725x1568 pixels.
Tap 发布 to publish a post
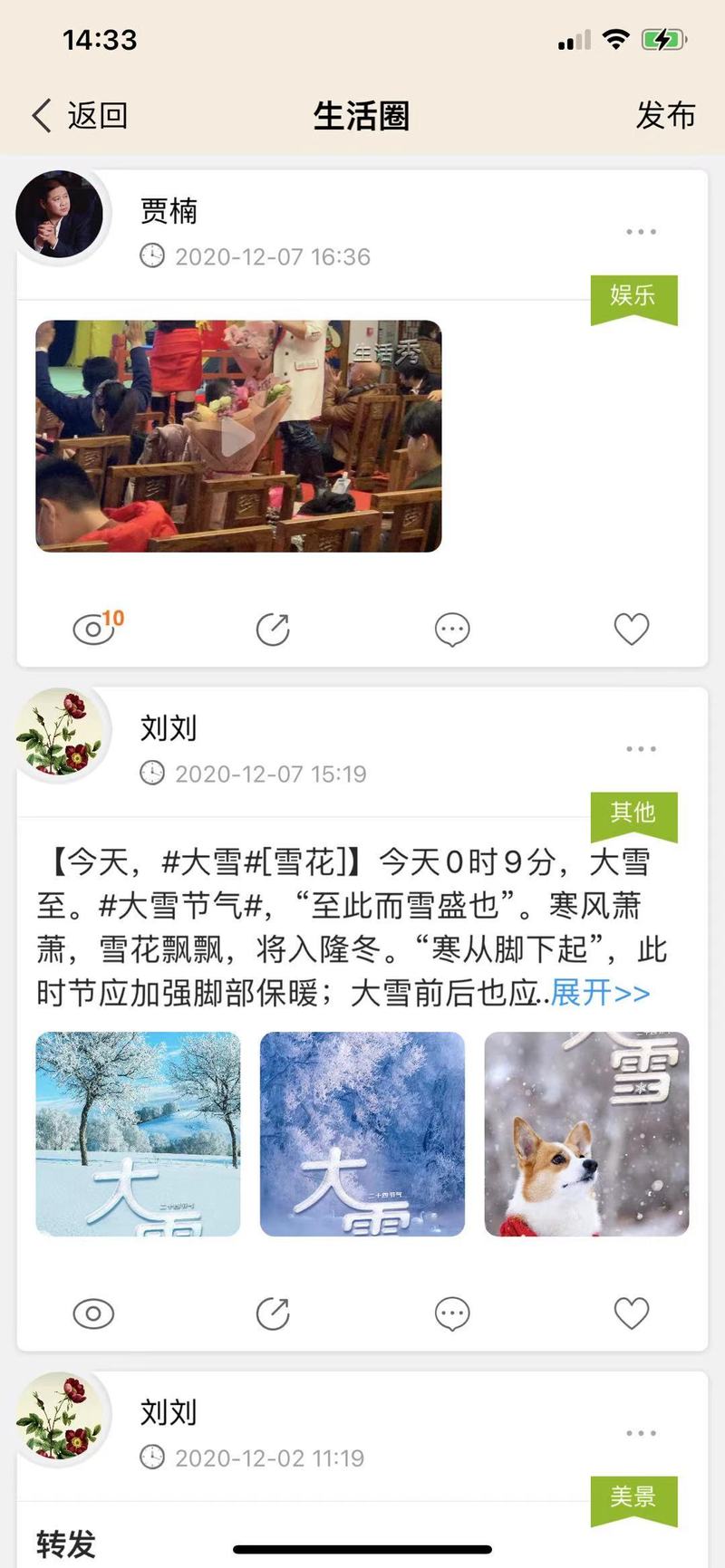(x=665, y=115)
